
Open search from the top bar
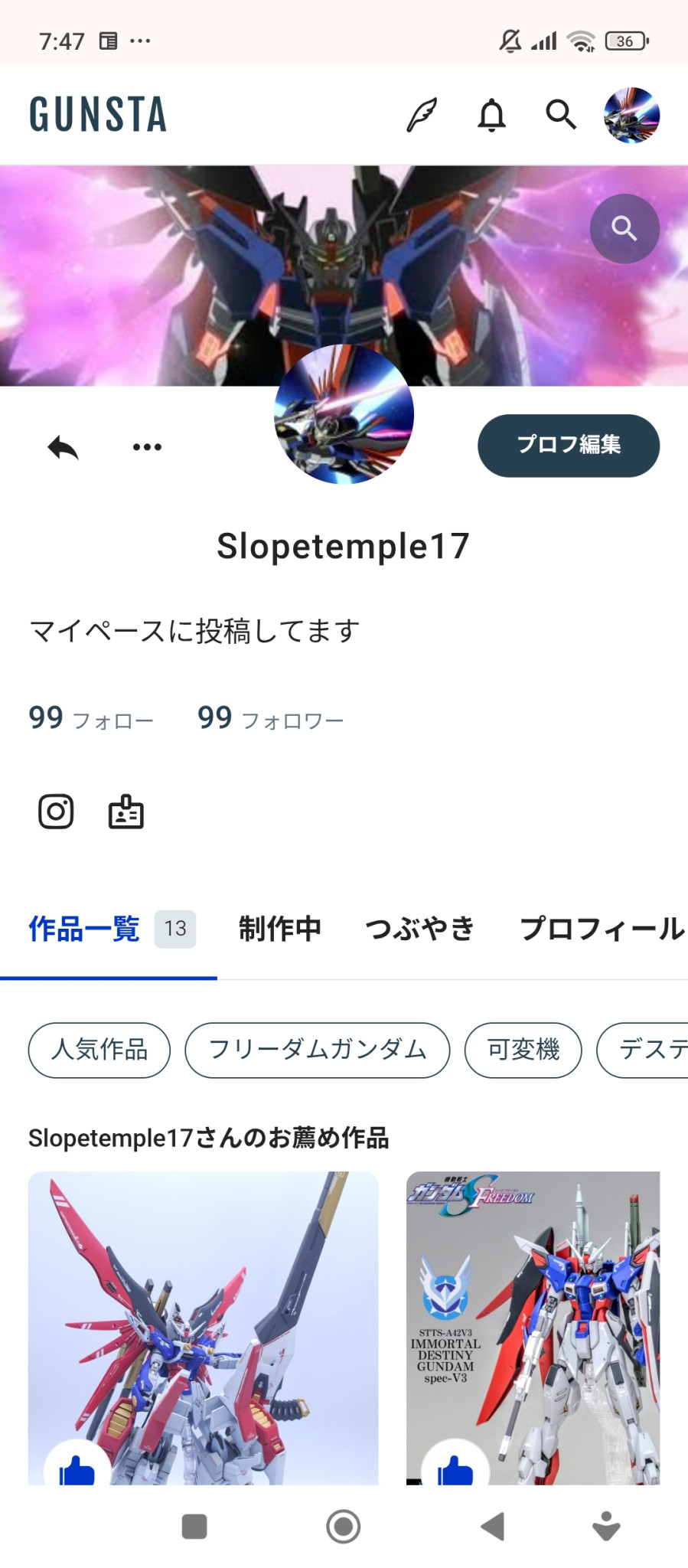tap(561, 116)
